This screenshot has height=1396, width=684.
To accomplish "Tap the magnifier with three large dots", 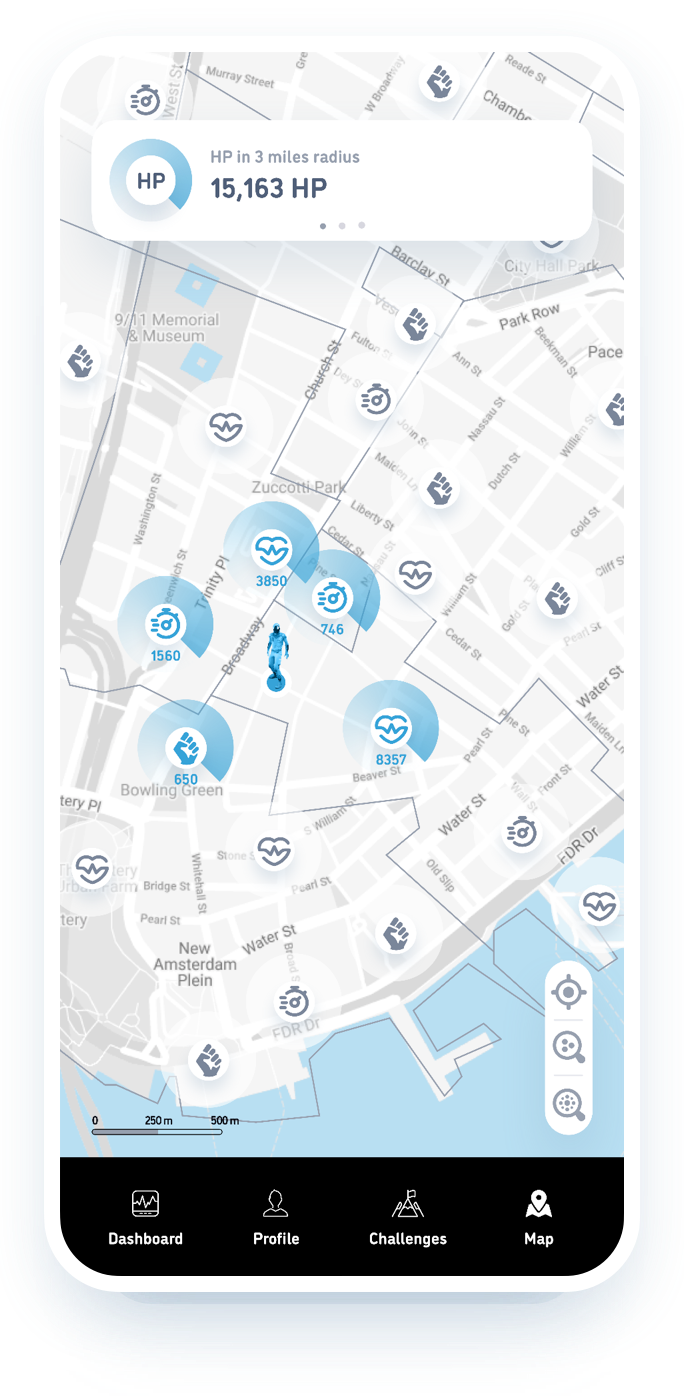I will coord(569,1047).
